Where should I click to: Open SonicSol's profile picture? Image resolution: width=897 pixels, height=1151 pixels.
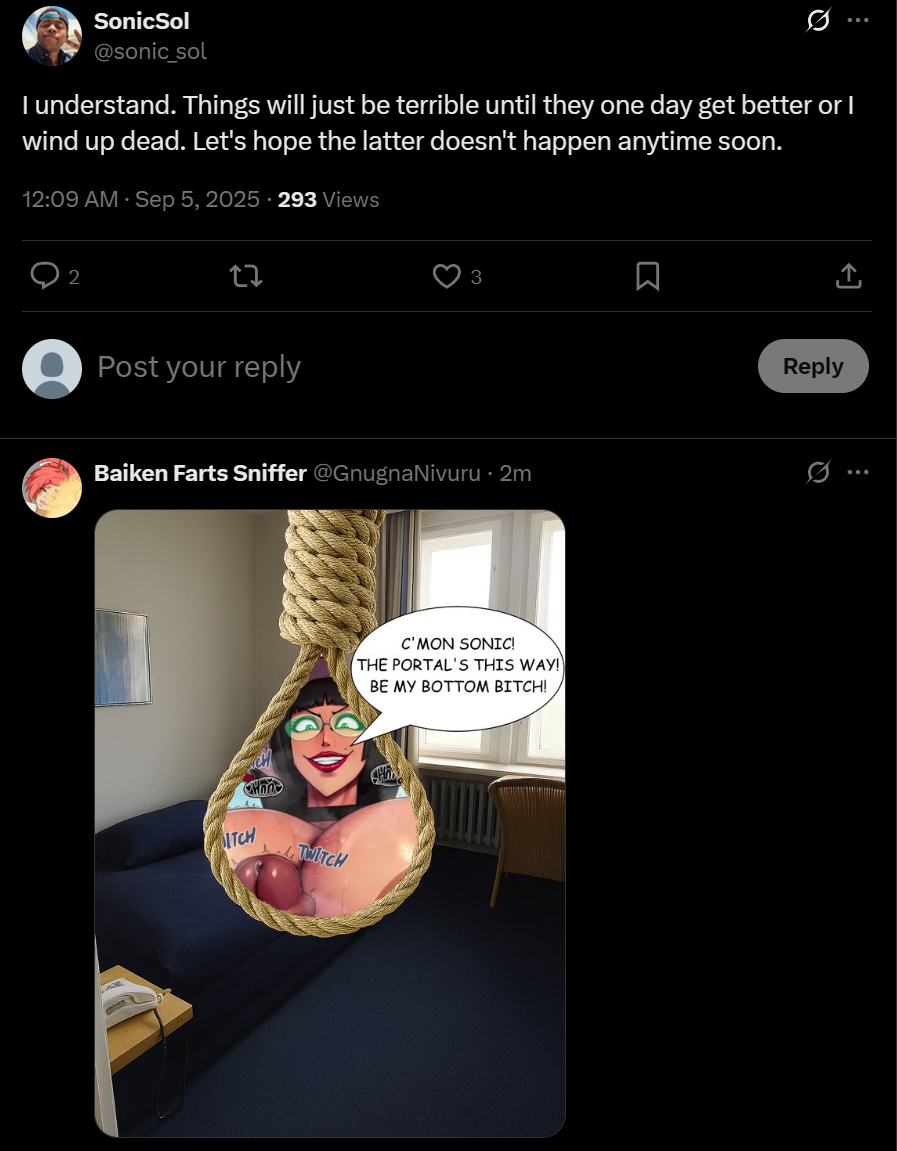[51, 36]
